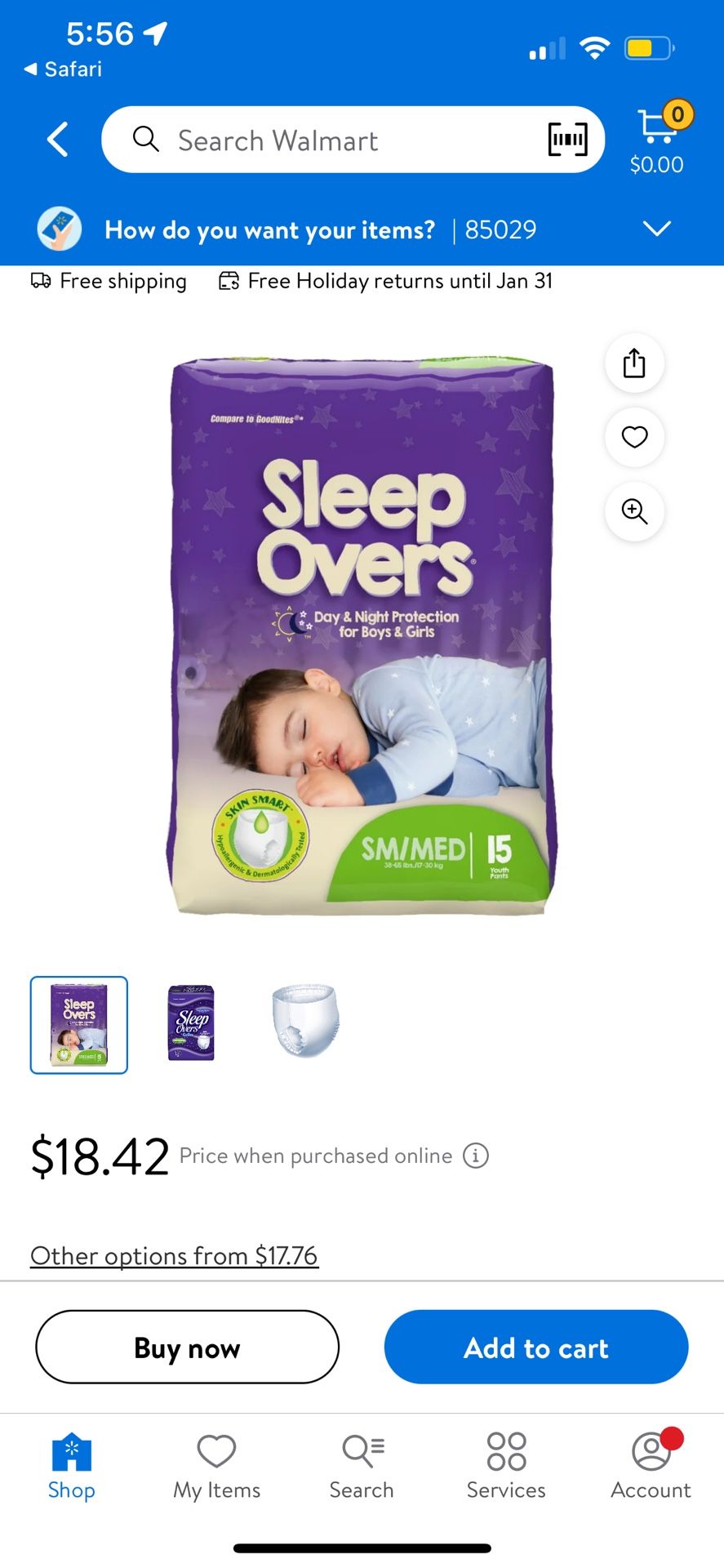This screenshot has height=1568, width=724.
Task: Open the barcode scanner
Action: pos(567,140)
